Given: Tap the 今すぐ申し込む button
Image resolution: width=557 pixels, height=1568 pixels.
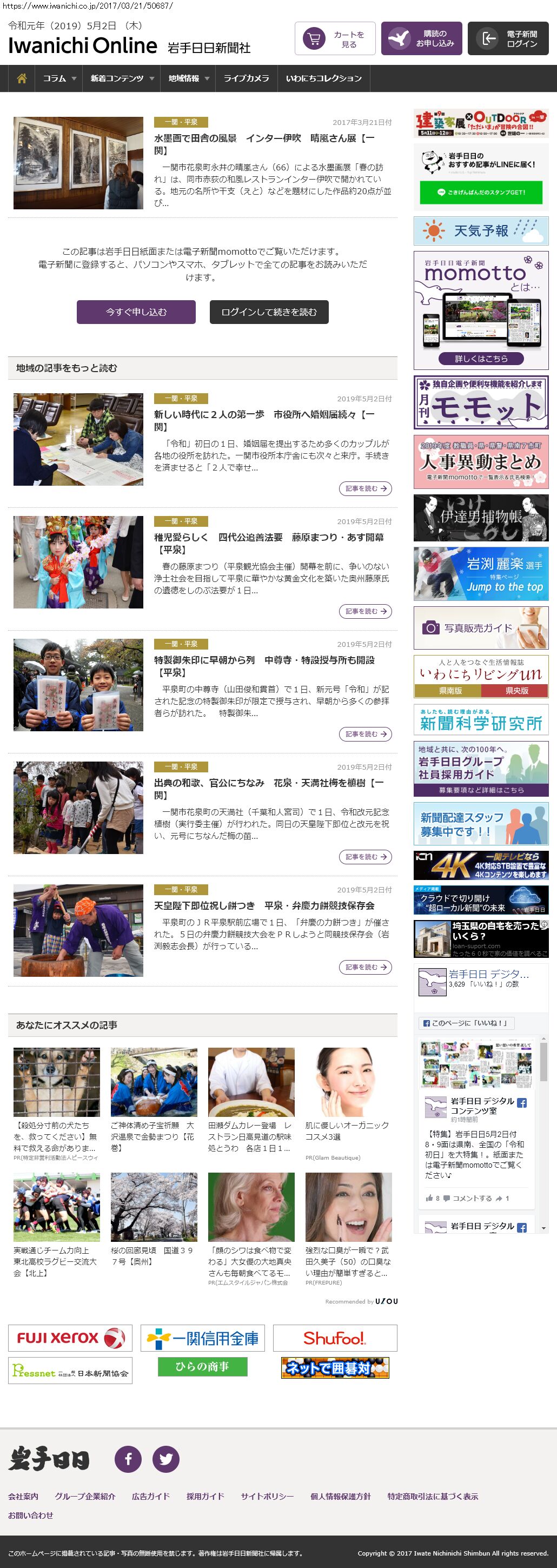Looking at the screenshot, I should pyautogui.click(x=136, y=312).
